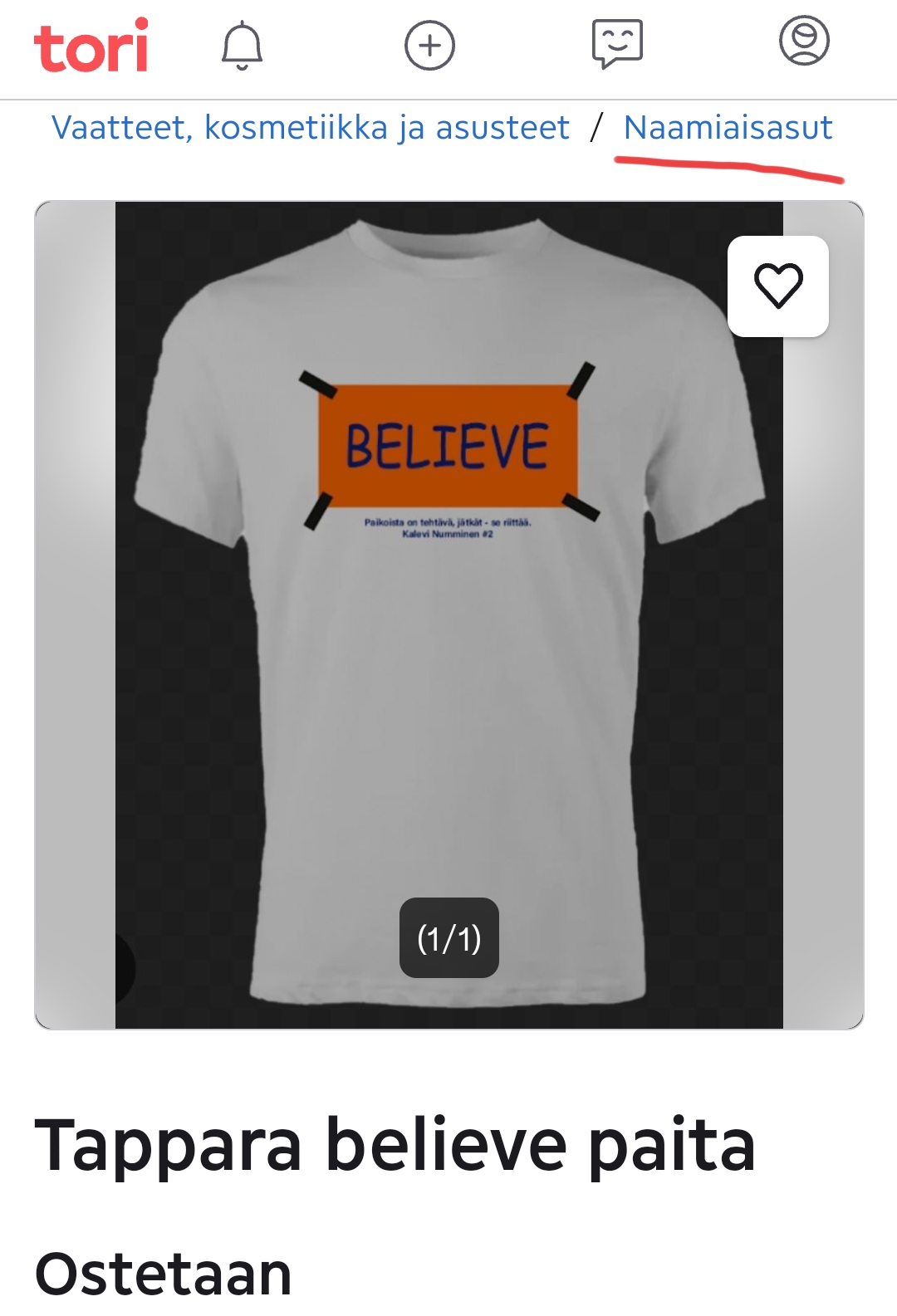Screen dimensions: 897x1316
Task: Open the Naamiaisasut breadcrumb link
Action: [728, 128]
